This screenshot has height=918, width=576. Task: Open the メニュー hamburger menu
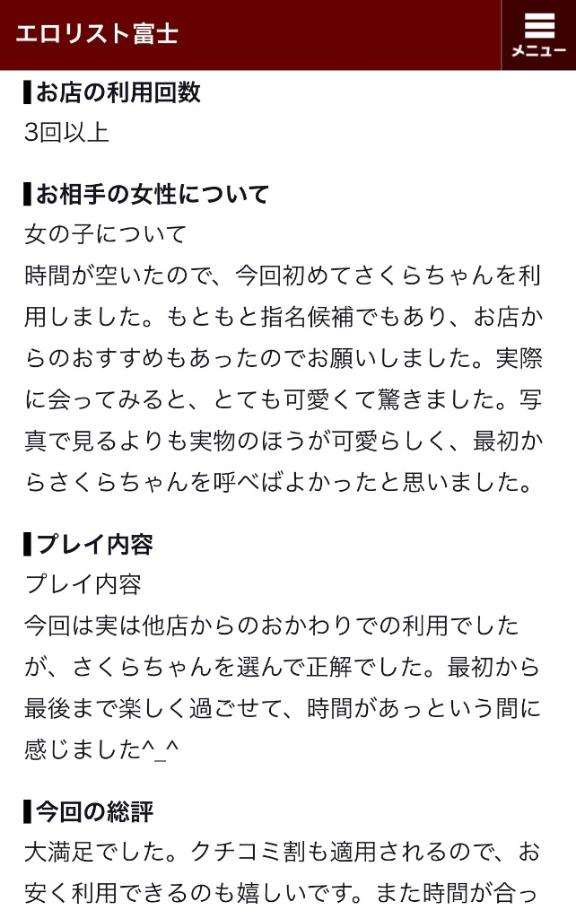tap(539, 35)
